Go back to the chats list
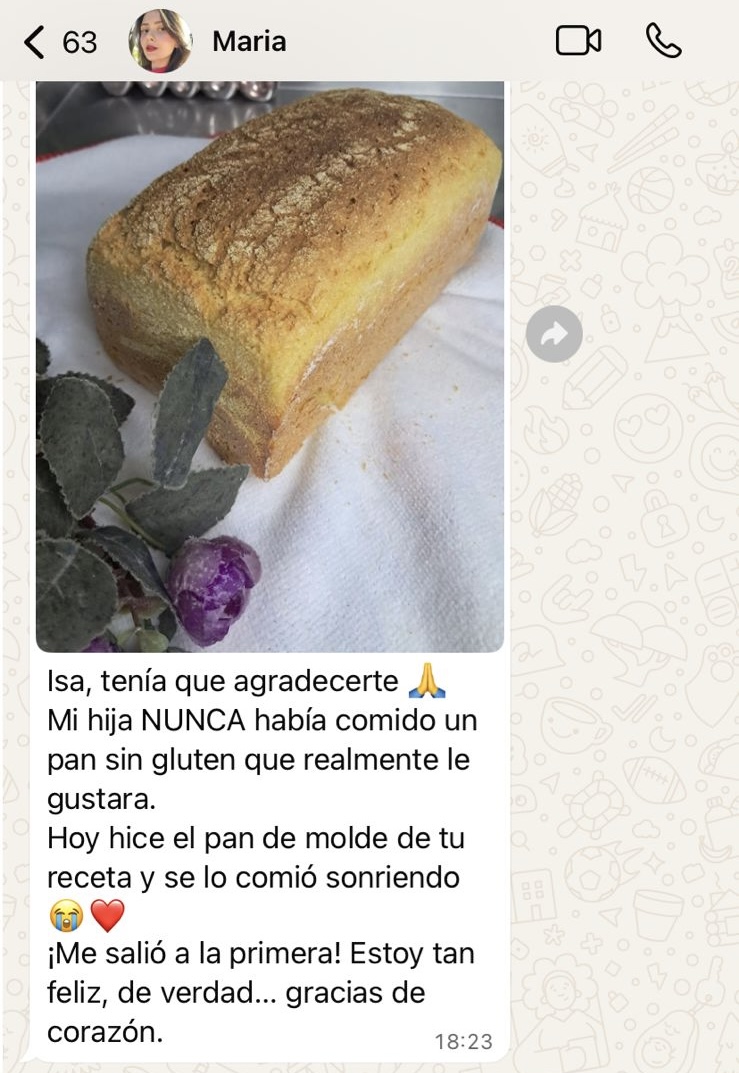The width and height of the screenshot is (739, 1073). [x=58, y=42]
